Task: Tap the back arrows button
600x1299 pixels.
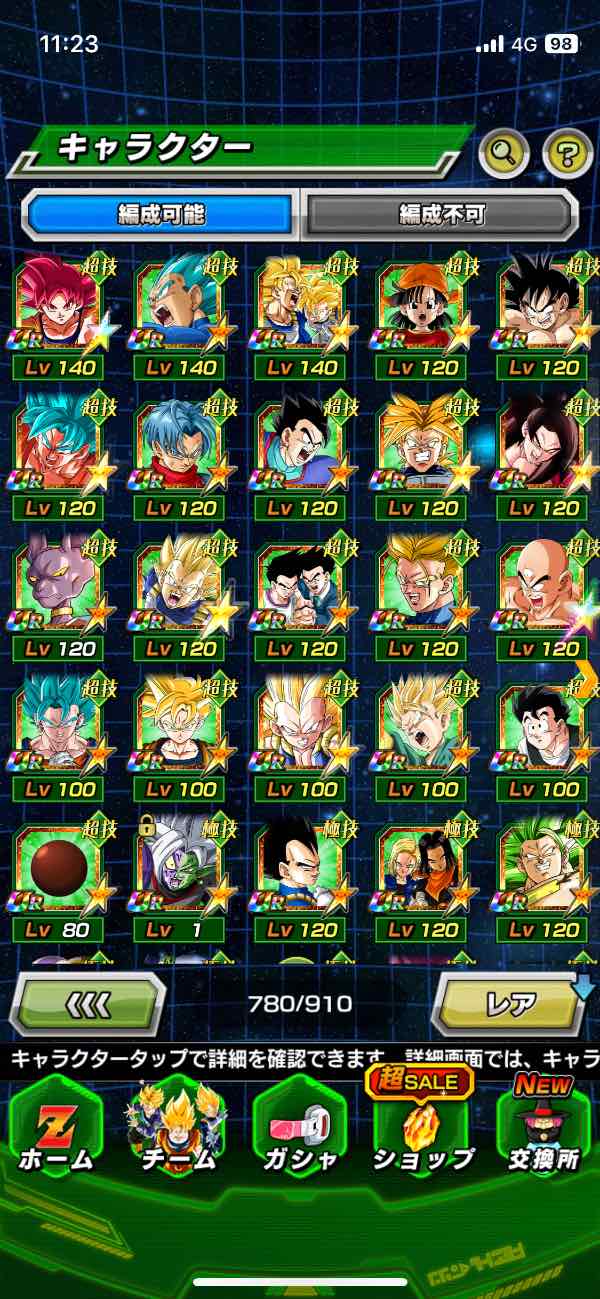Action: pyautogui.click(x=88, y=1003)
